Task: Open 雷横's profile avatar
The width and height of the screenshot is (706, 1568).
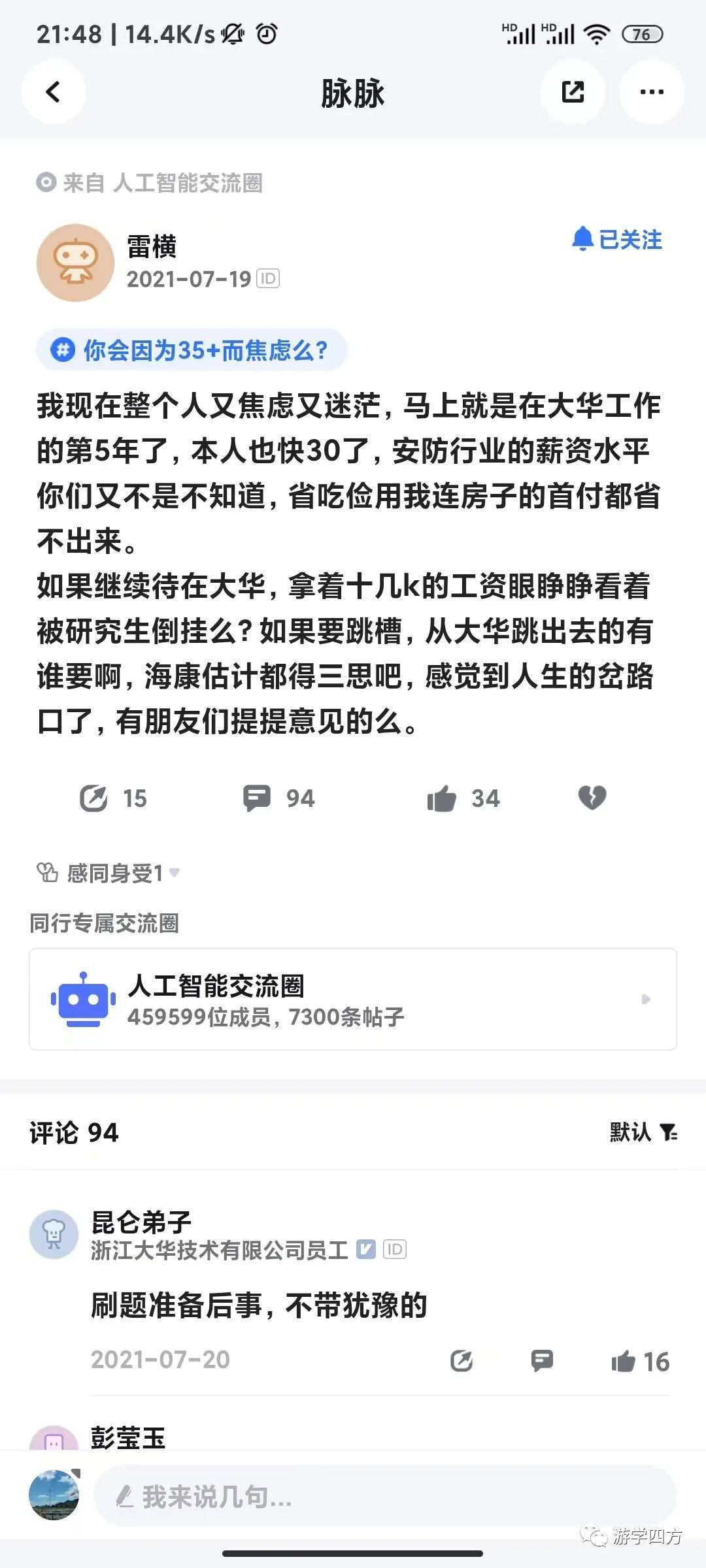Action: tap(75, 263)
